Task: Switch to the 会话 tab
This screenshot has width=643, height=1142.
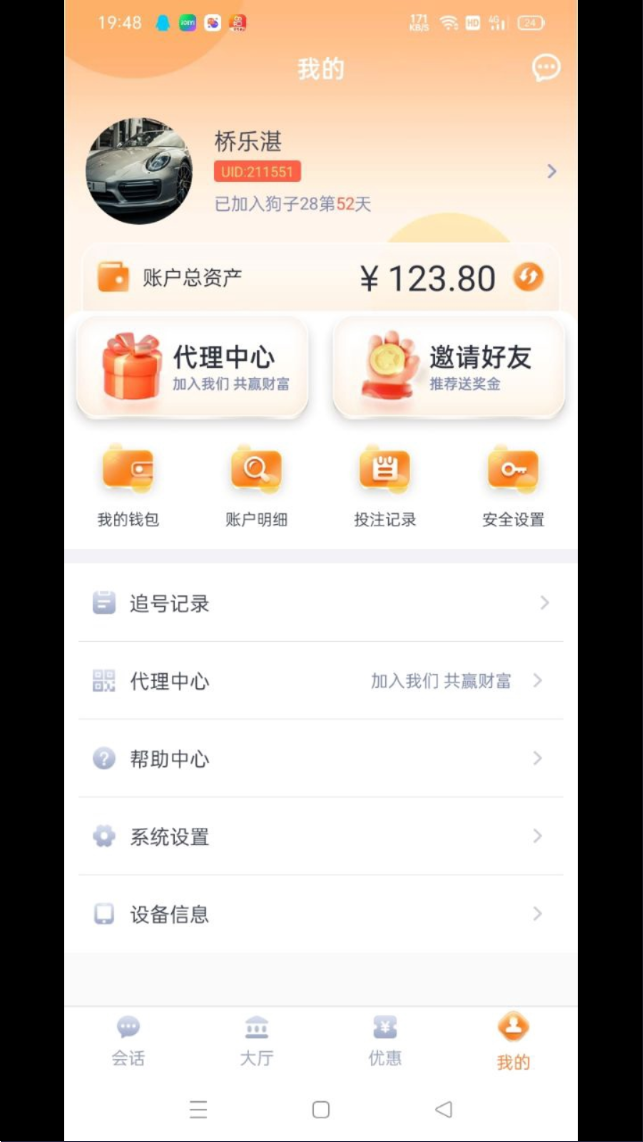Action: tap(128, 1041)
